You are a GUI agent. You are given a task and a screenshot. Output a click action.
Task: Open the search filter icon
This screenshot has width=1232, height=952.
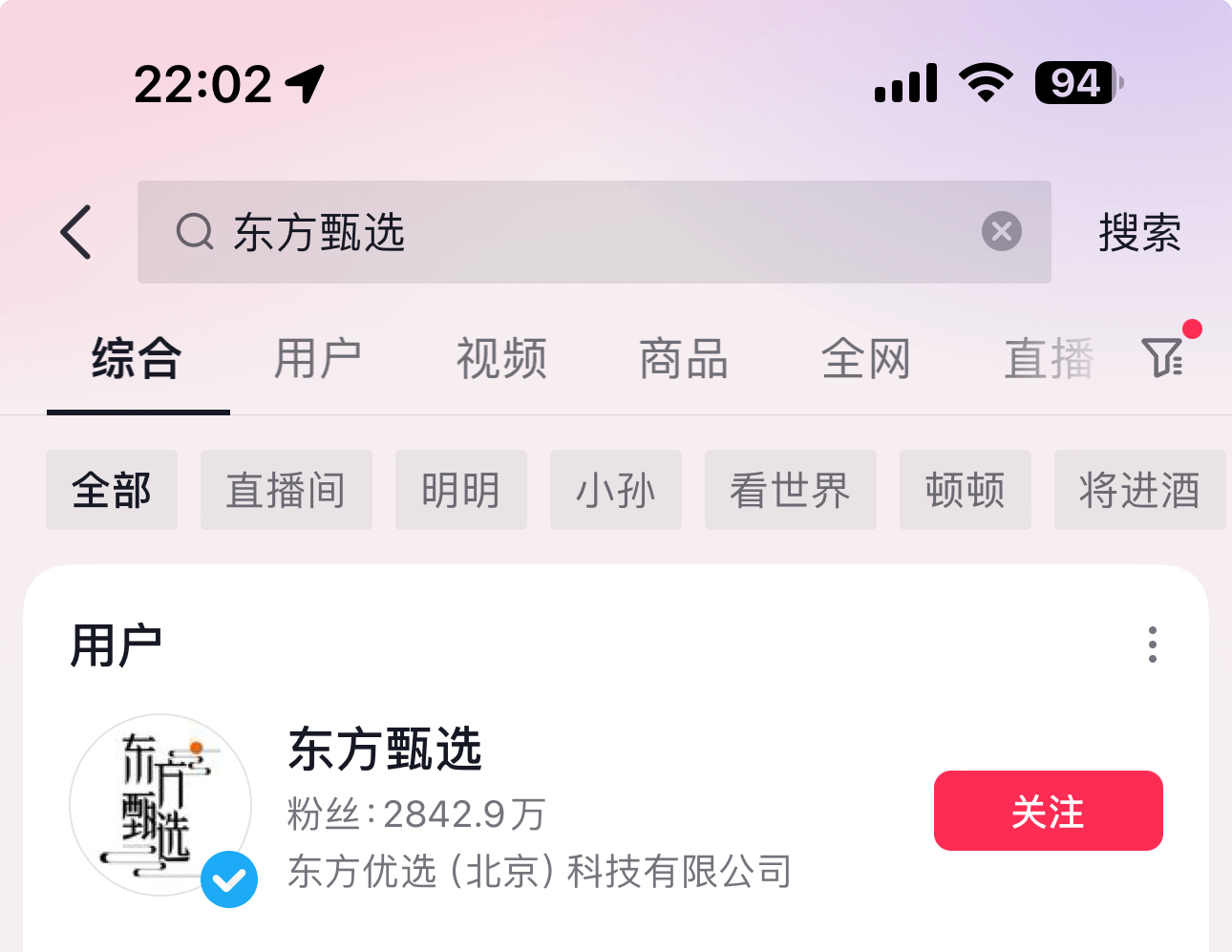pyautogui.click(x=1163, y=357)
